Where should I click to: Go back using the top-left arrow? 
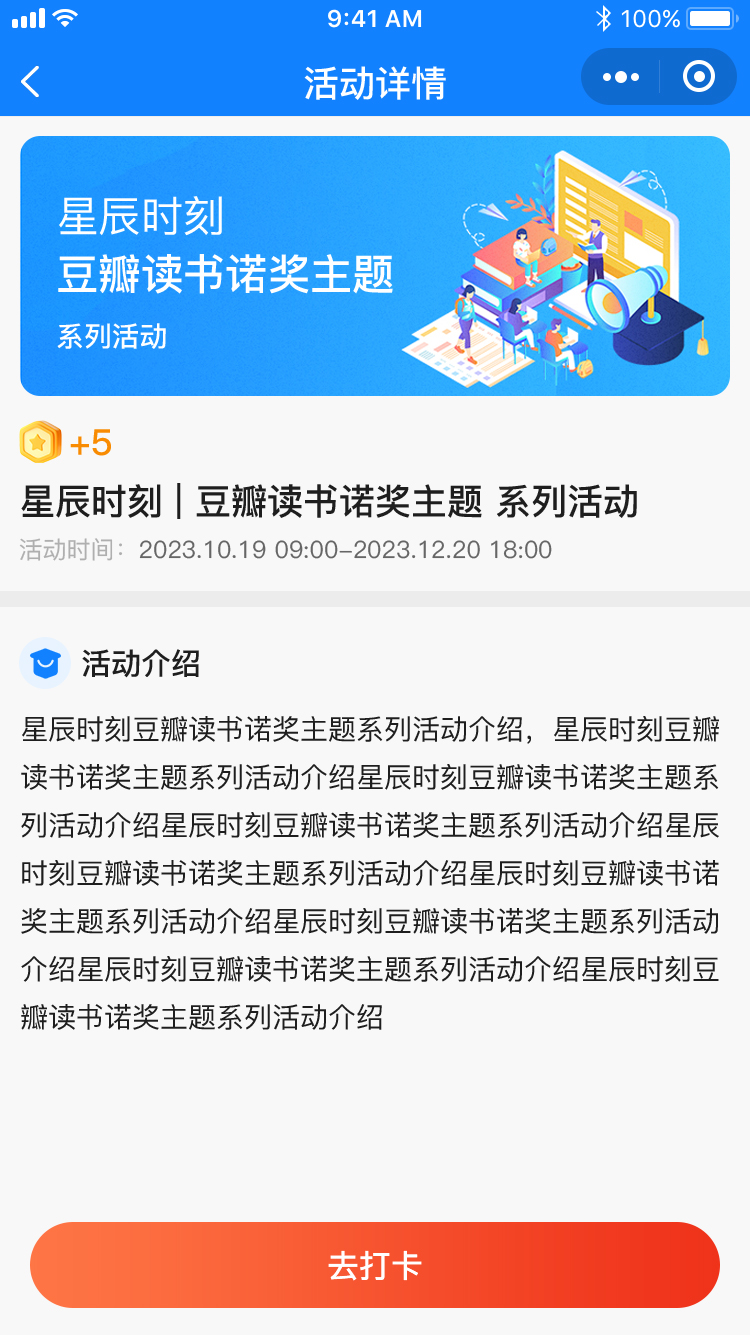click(31, 82)
